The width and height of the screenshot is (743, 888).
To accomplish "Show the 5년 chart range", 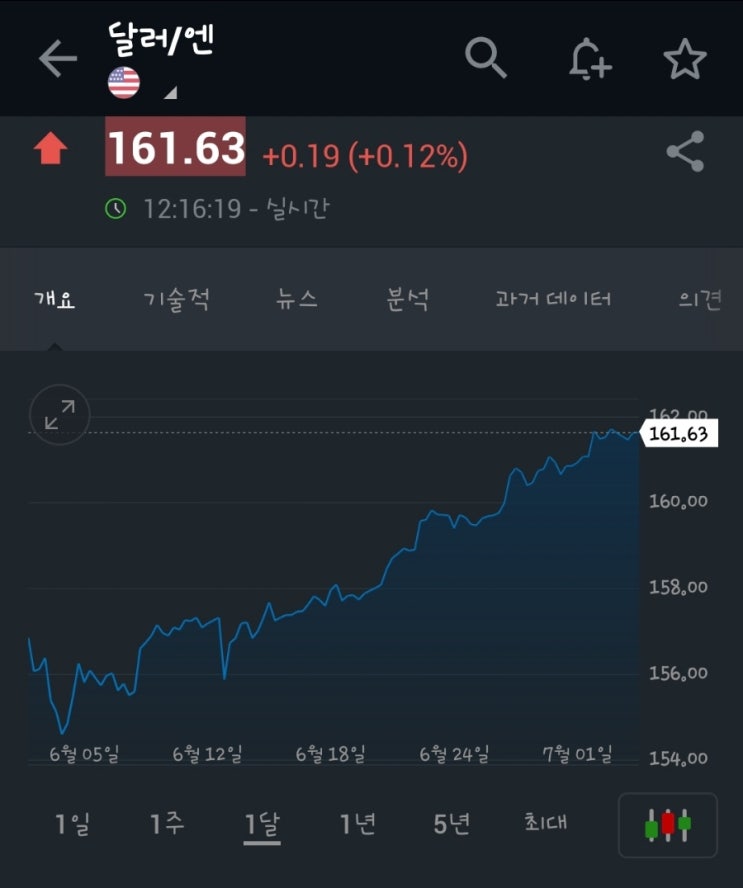I will point(452,824).
